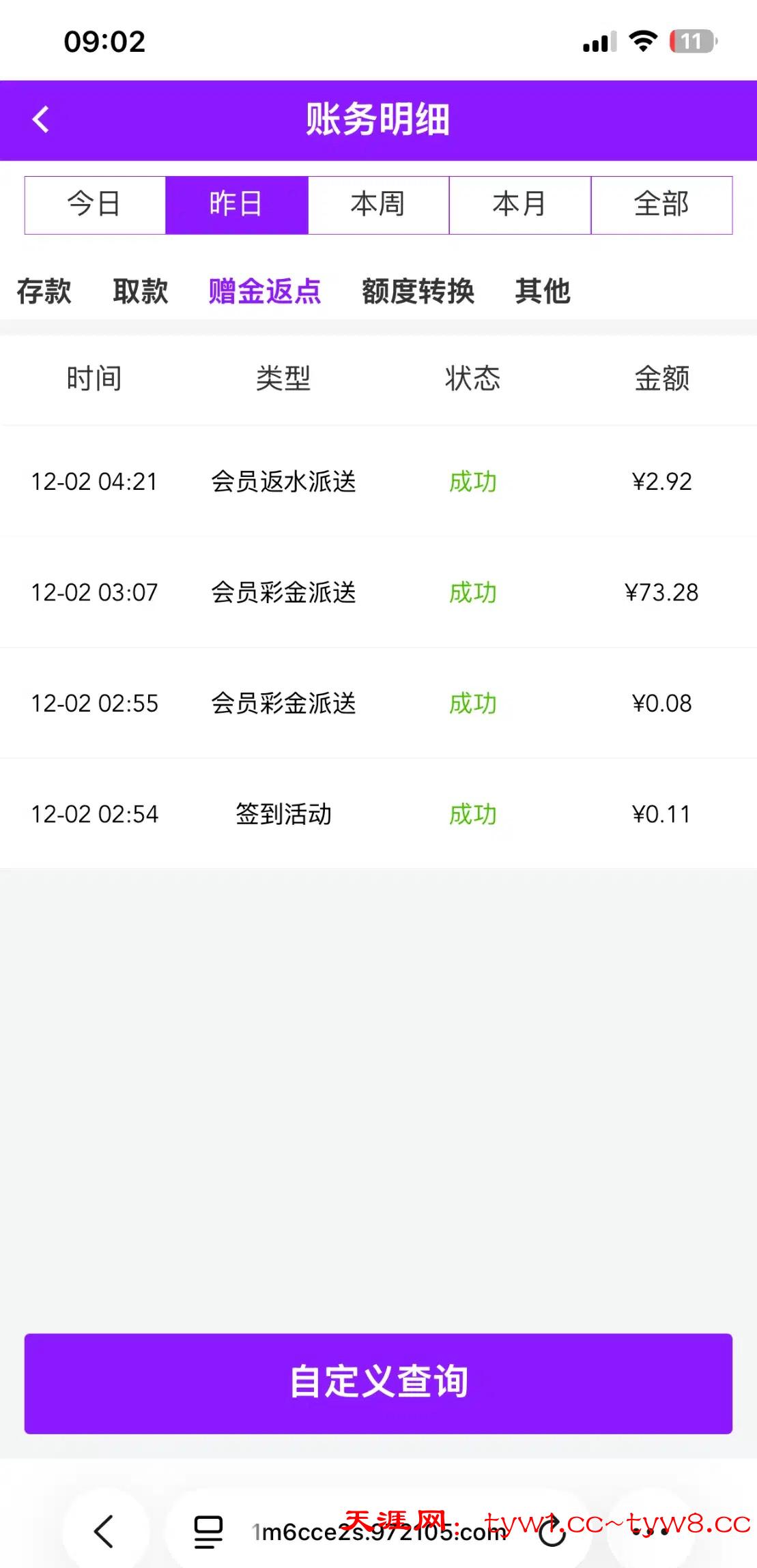The height and width of the screenshot is (1568, 757).
Task: Tap the browser address bar URL
Action: [379, 1533]
